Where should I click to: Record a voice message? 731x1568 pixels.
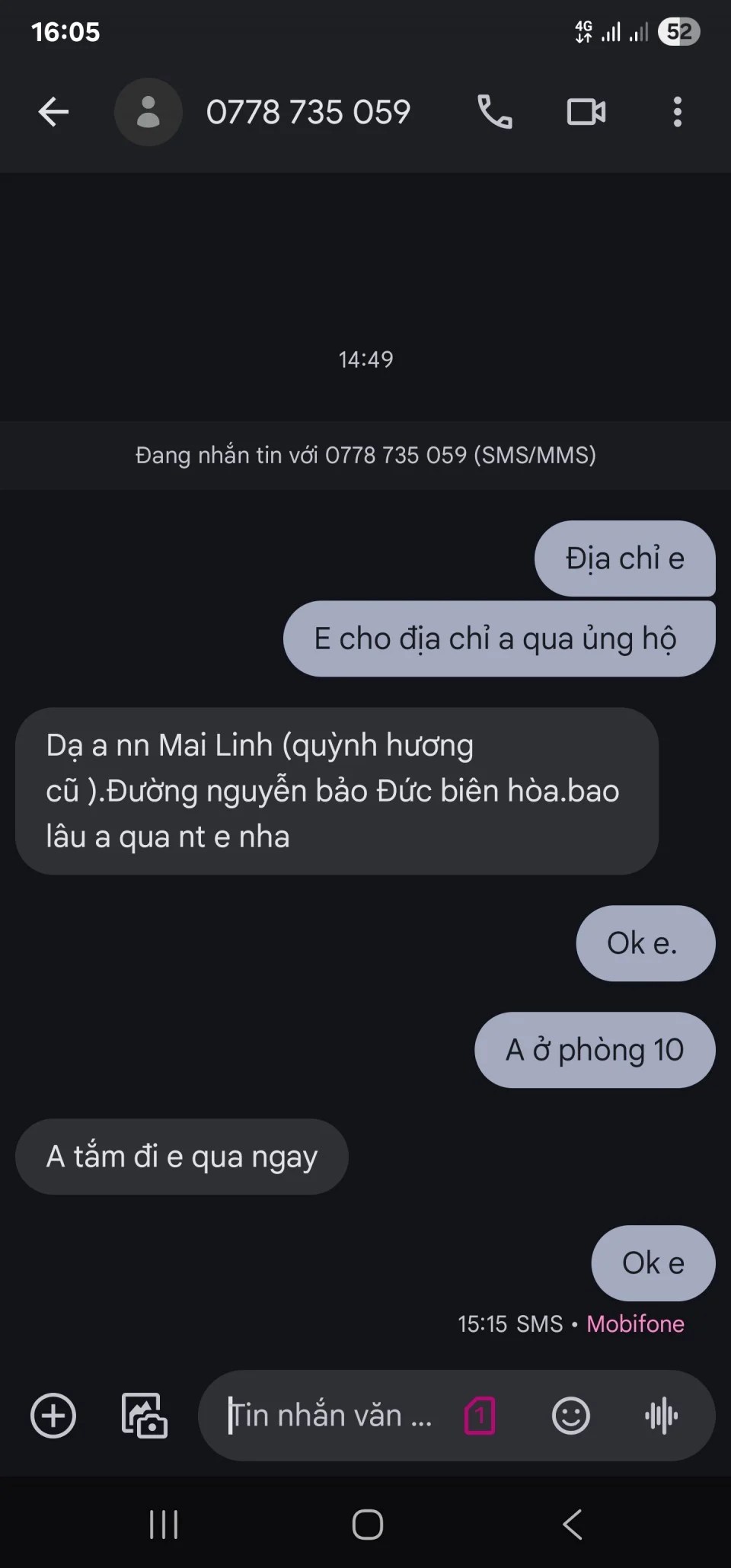[x=661, y=1416]
